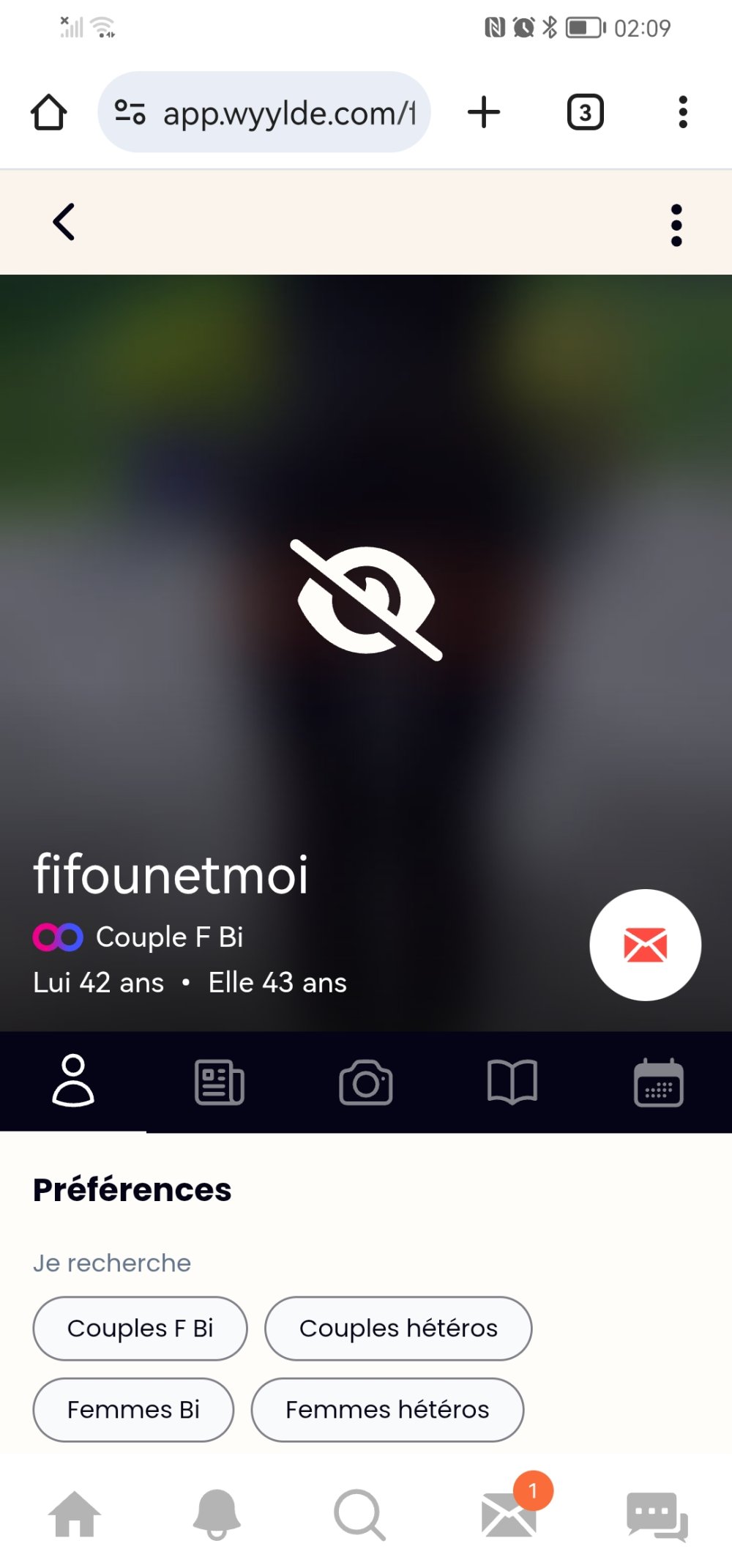The height and width of the screenshot is (1568, 732).
Task: Reveal the hidden profile photo
Action: [x=366, y=600]
